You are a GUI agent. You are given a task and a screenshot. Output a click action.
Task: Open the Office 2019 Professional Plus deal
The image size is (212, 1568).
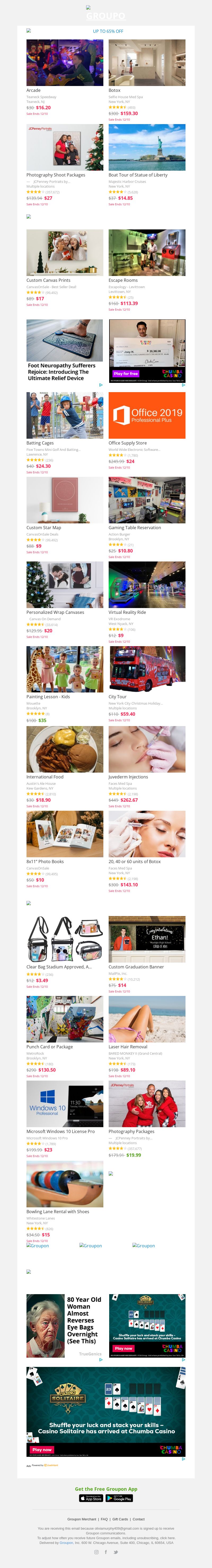click(147, 415)
